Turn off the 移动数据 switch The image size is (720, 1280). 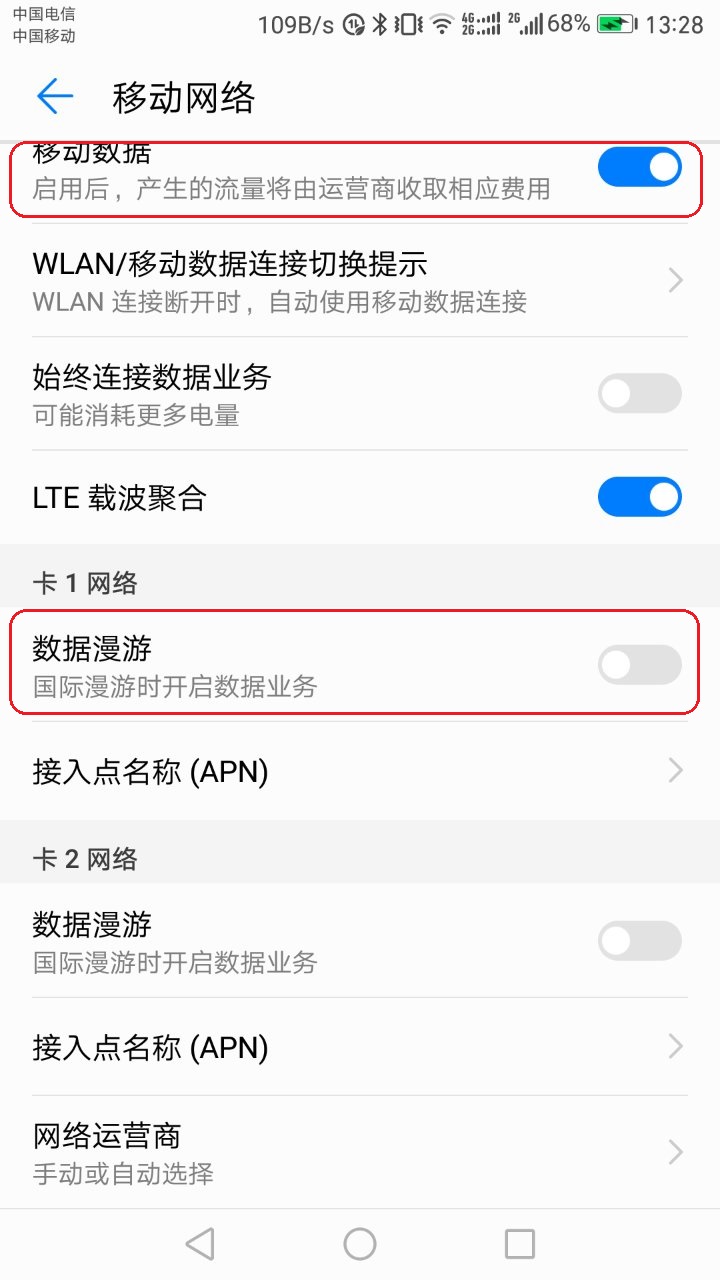tap(640, 167)
